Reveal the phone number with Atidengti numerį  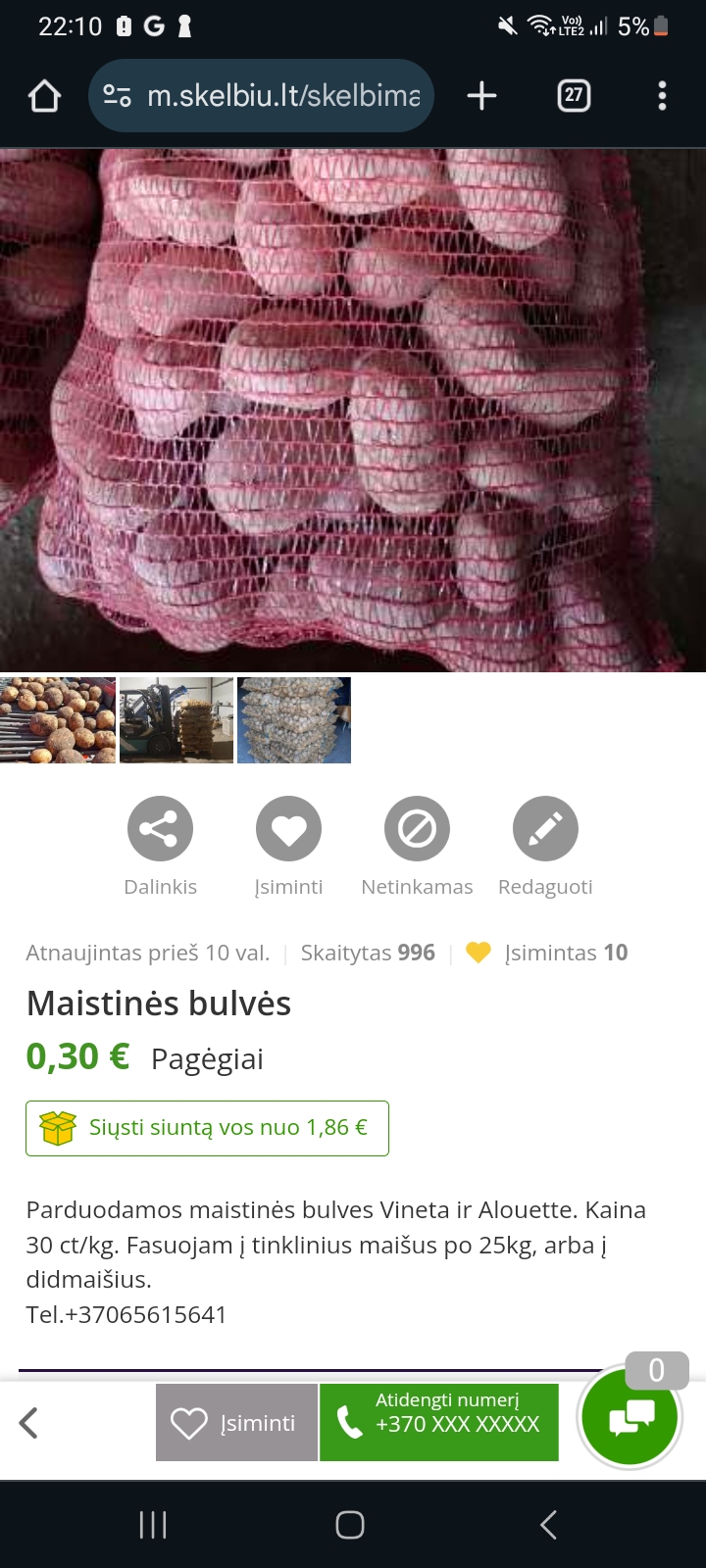pos(439,1423)
